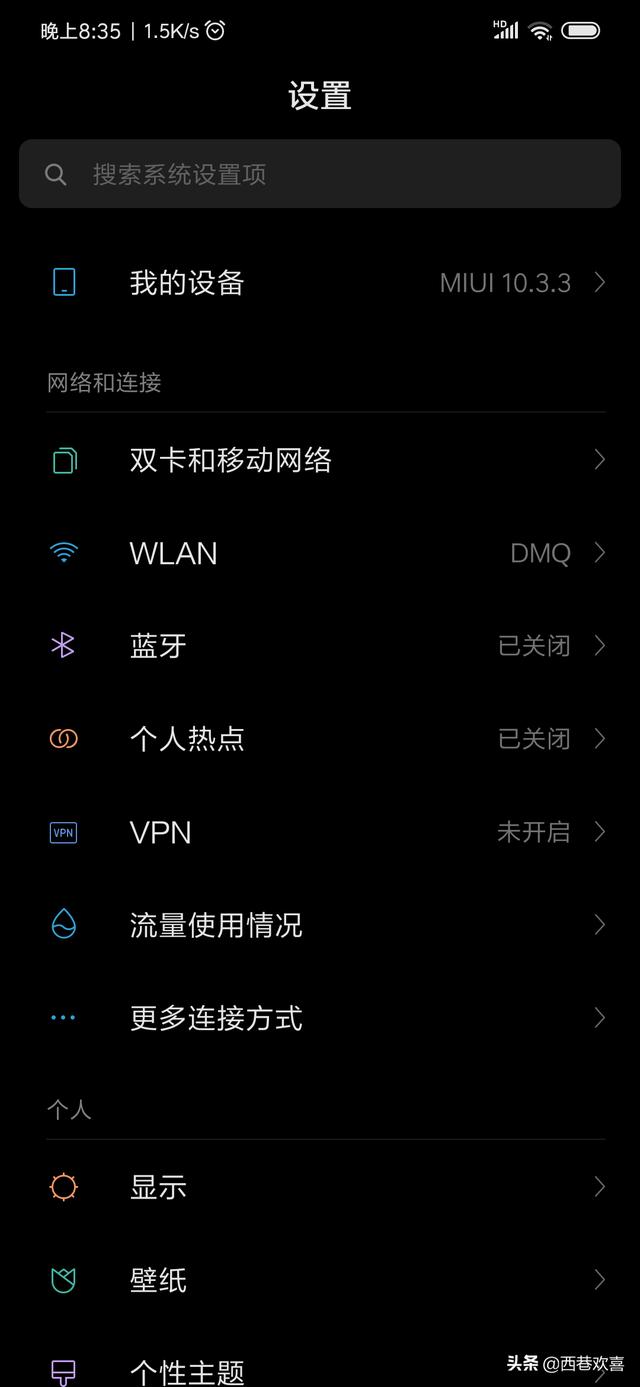This screenshot has height=1387, width=640.
Task: Open 显示 settings
Action: pyautogui.click(x=320, y=1187)
